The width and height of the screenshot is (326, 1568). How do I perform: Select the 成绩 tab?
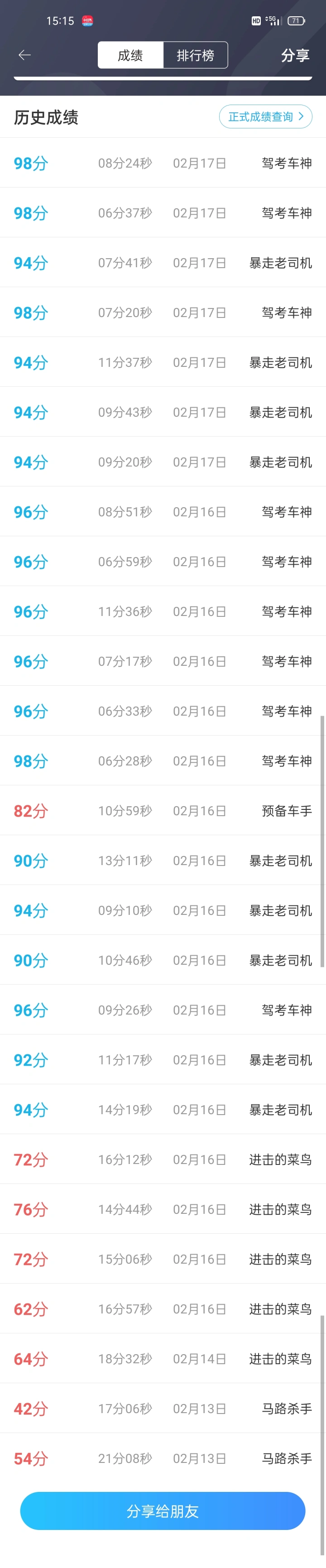pos(130,55)
